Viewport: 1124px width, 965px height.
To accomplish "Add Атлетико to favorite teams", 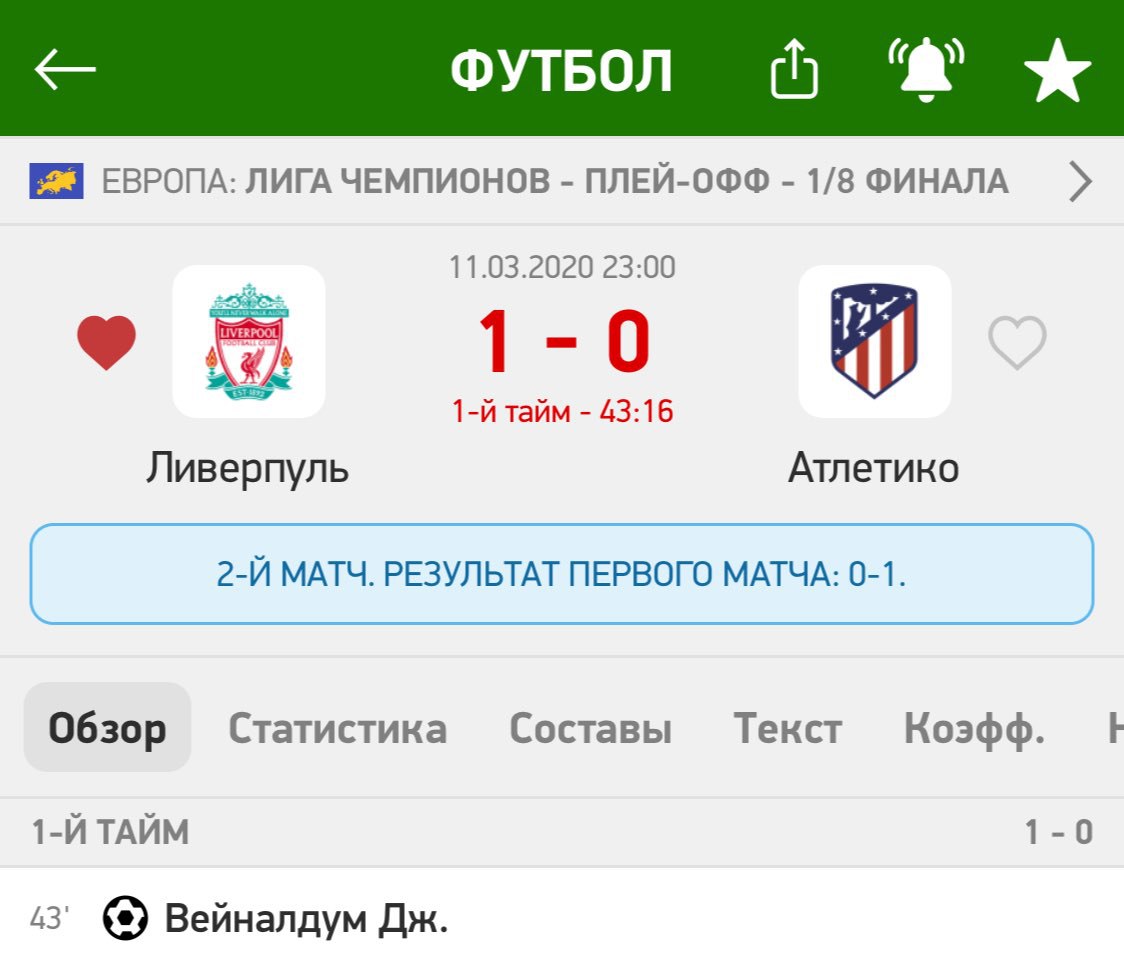I will pos(1017,343).
